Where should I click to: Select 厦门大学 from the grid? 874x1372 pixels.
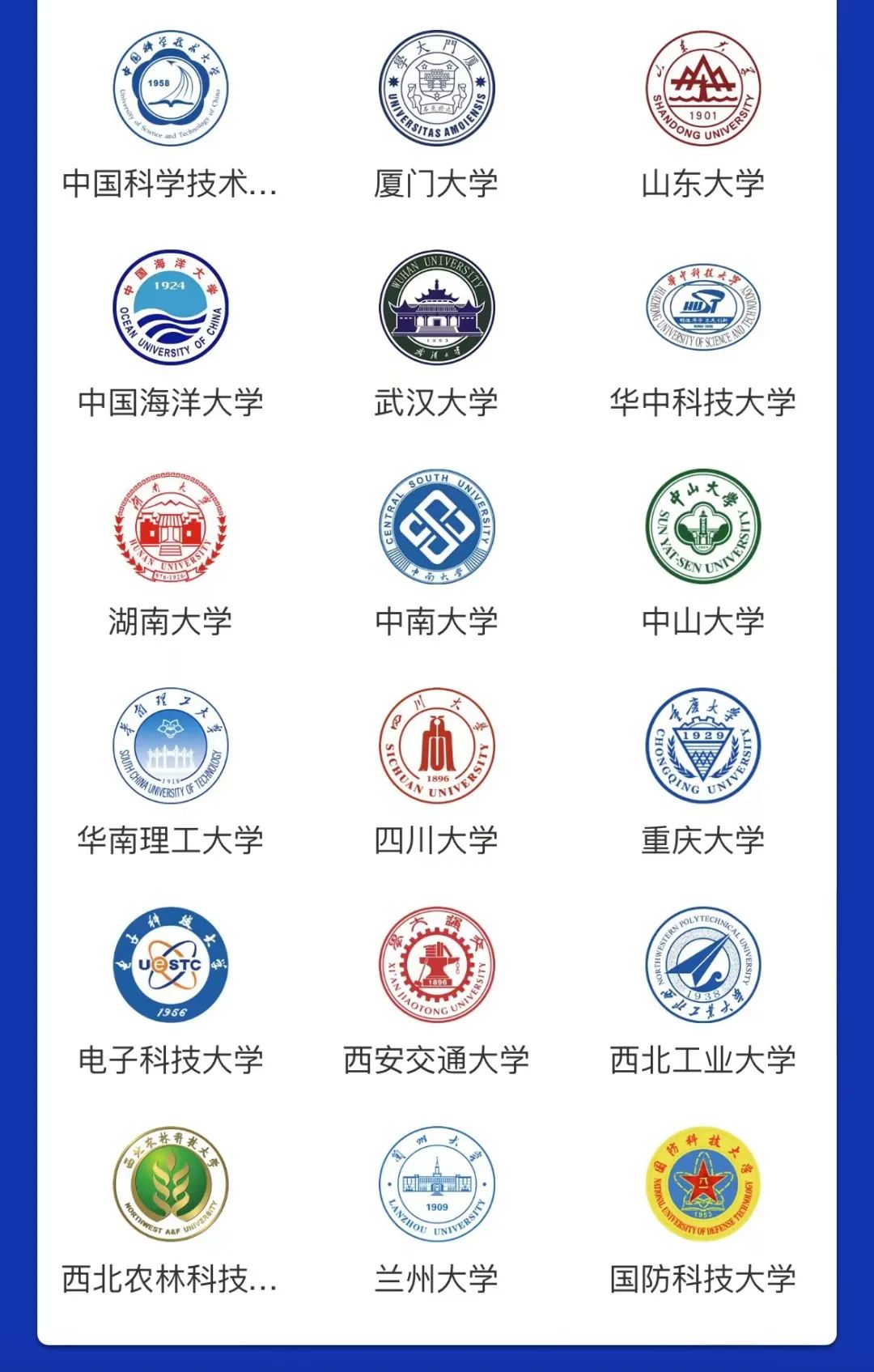(x=436, y=89)
